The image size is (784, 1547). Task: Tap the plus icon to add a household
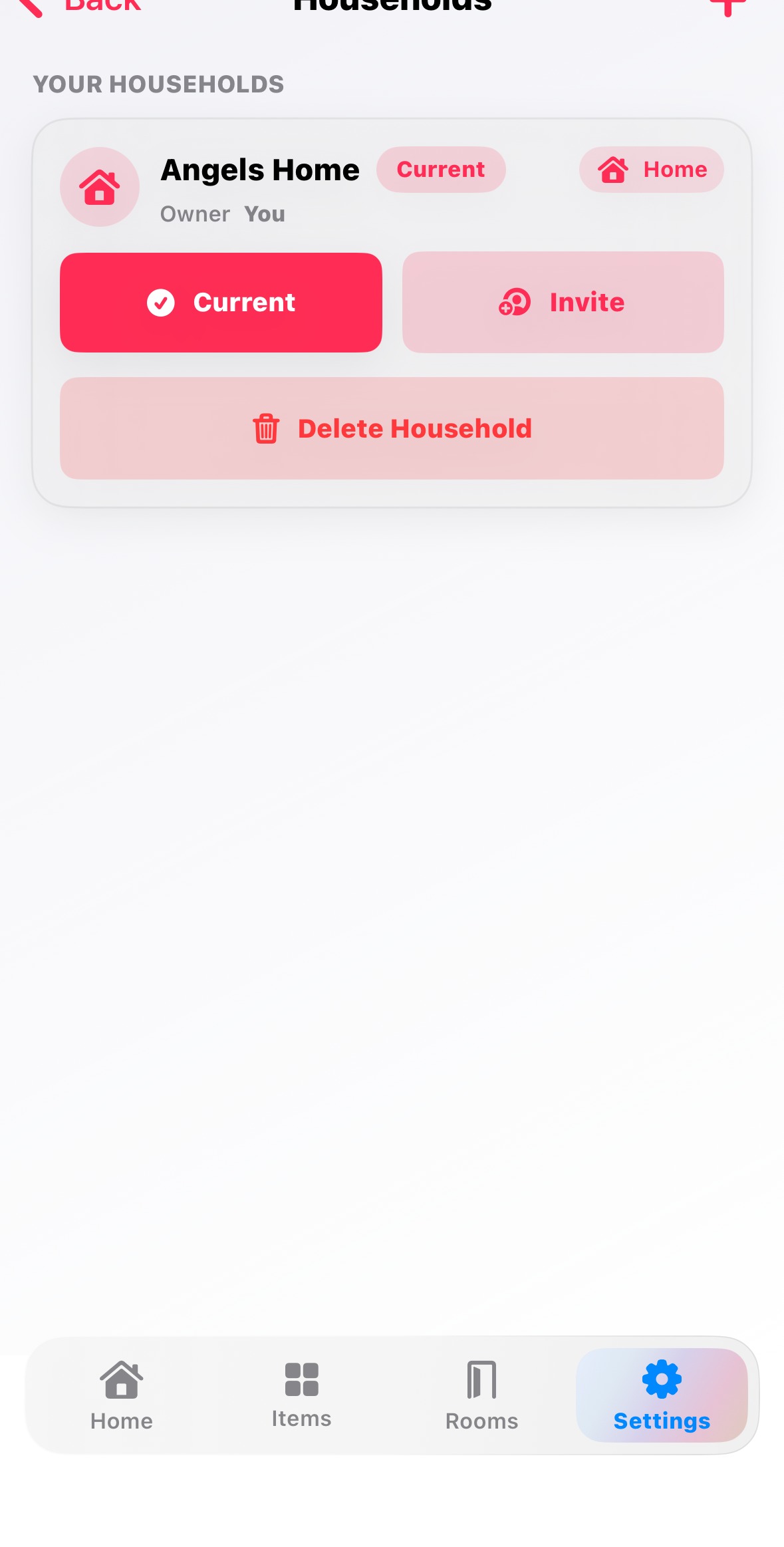point(727,7)
